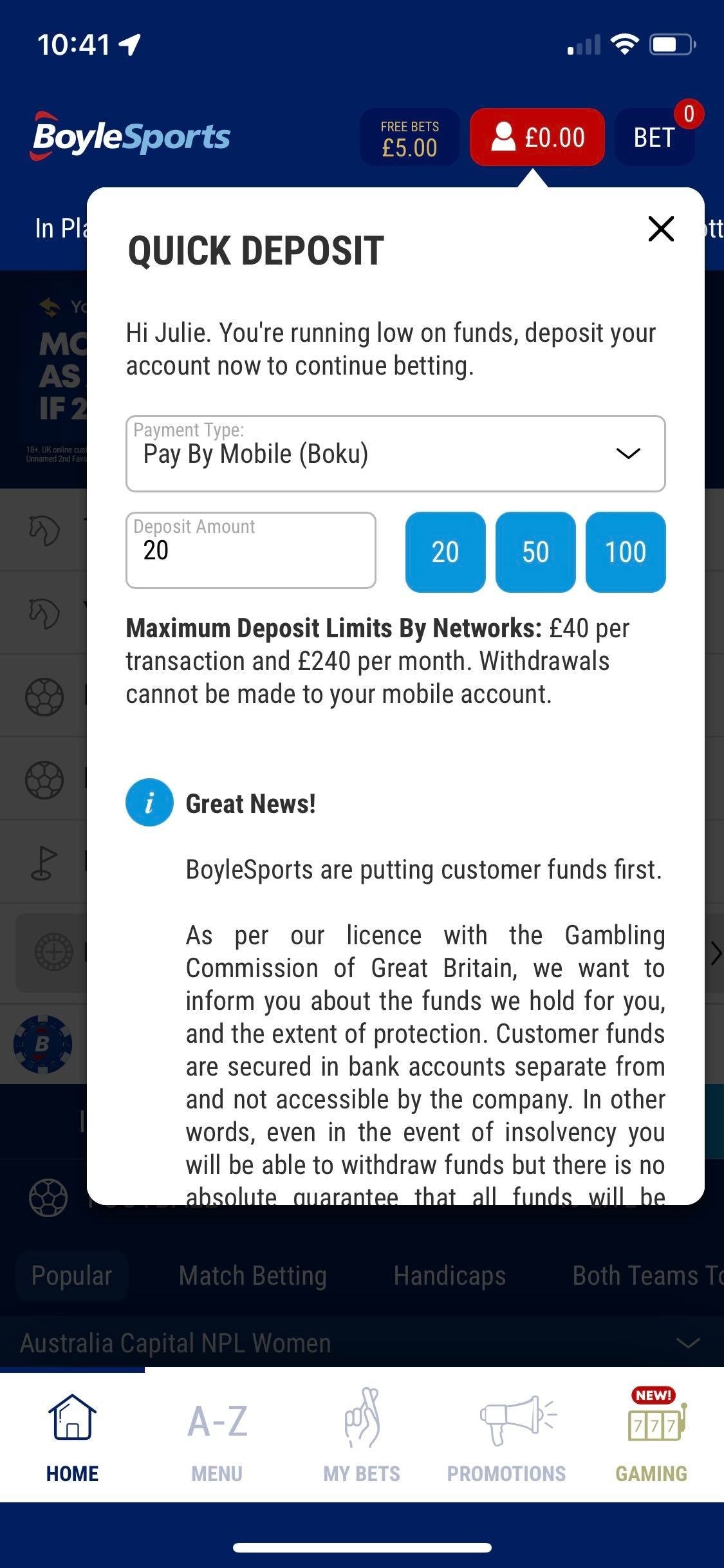Close the Quick Deposit dialog
The image size is (724, 1568).
661,229
